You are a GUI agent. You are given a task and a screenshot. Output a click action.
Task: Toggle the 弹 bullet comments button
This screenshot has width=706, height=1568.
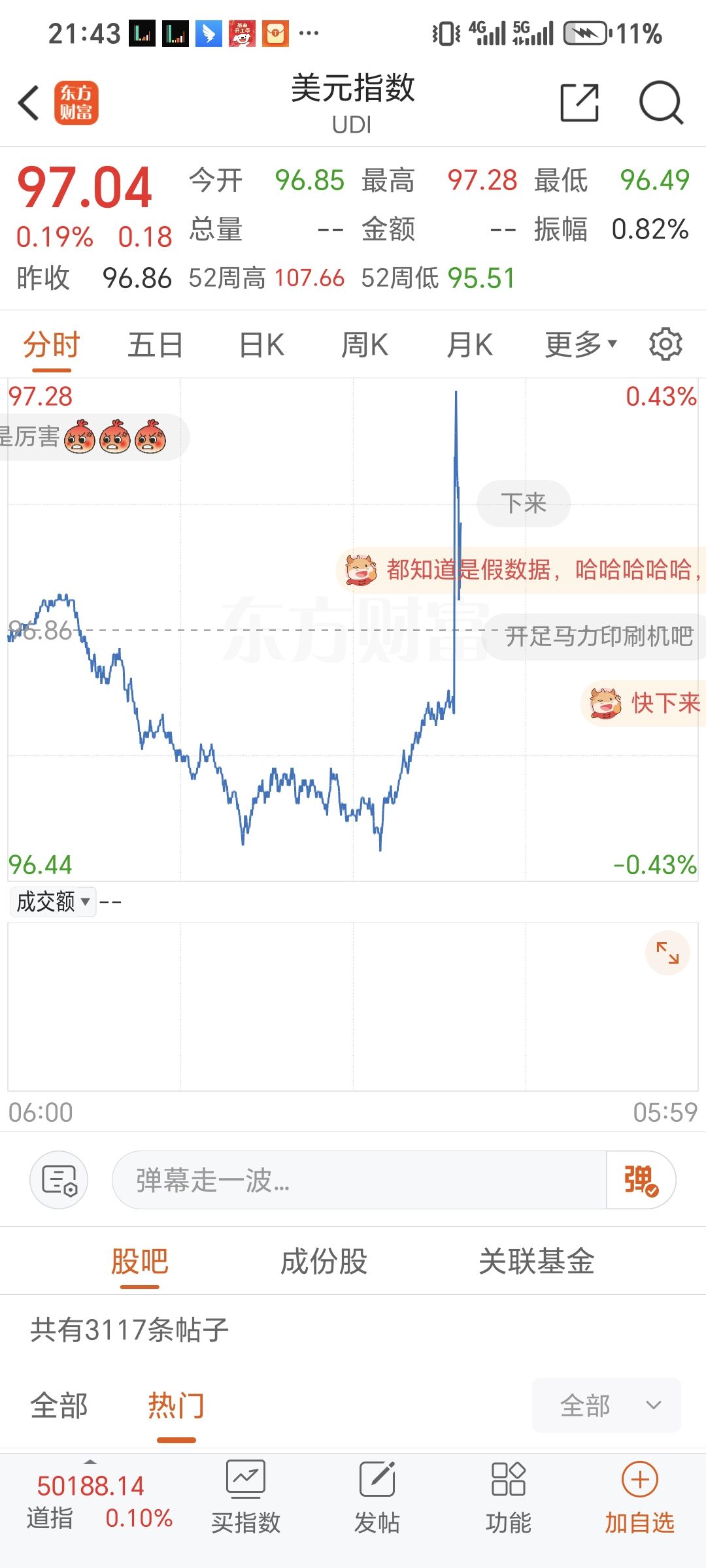tap(641, 1180)
